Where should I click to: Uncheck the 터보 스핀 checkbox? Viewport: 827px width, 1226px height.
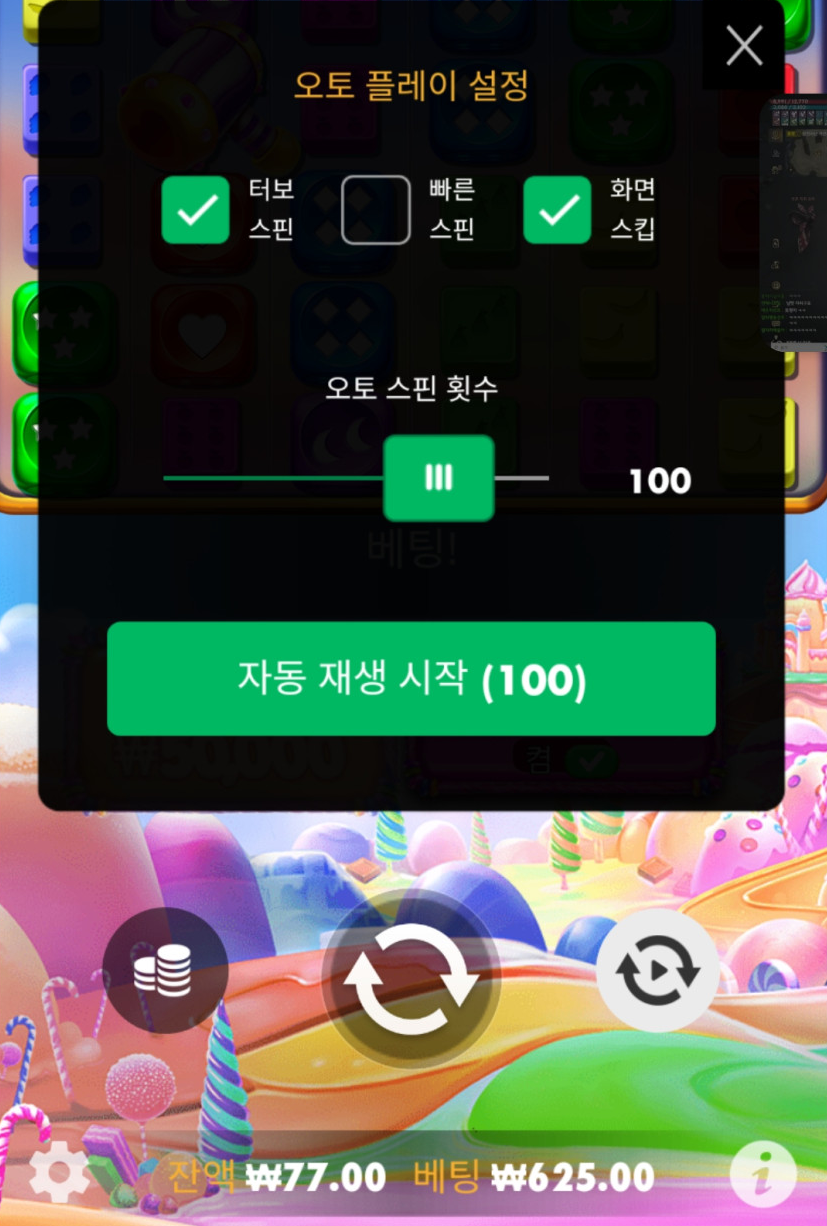196,210
